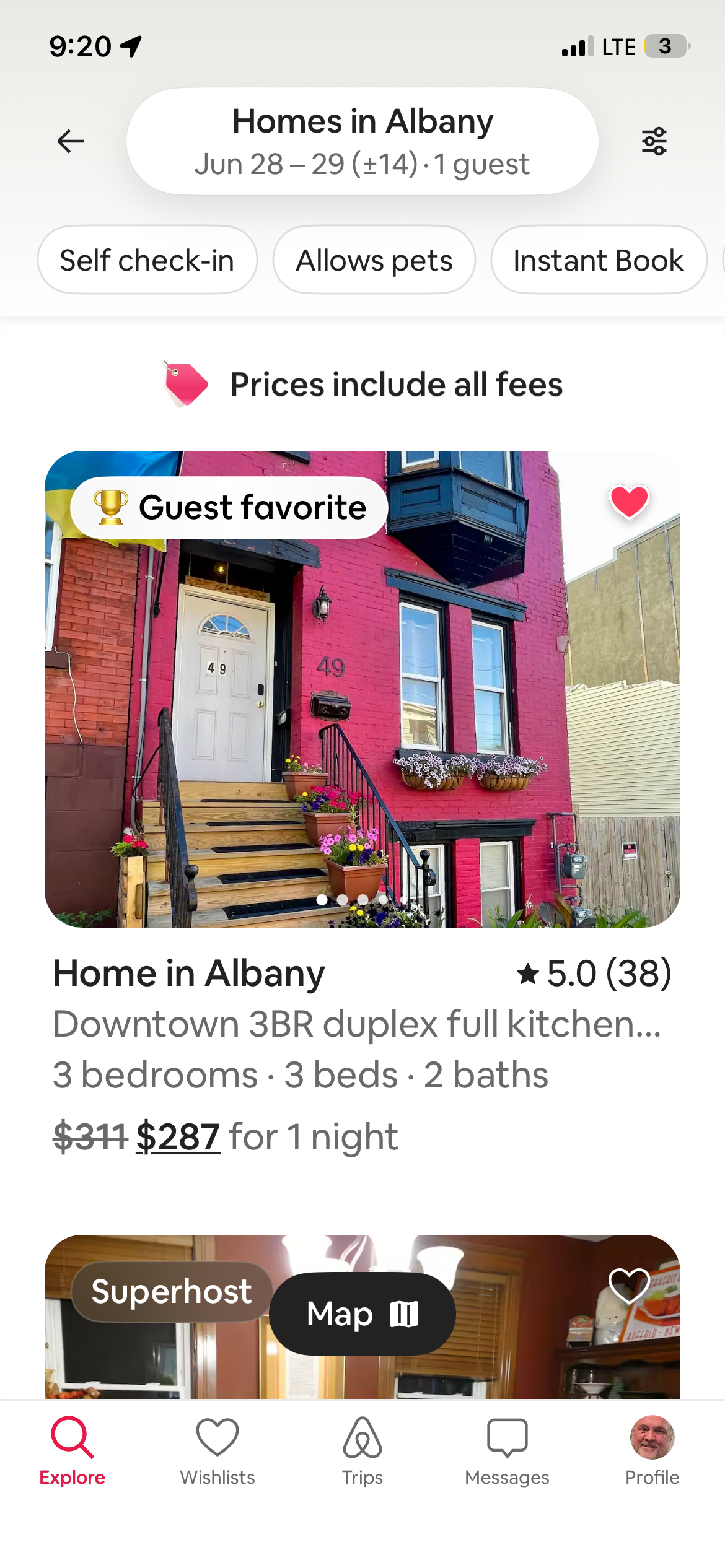View price breakdown for $287
The width and height of the screenshot is (725, 1568).
tap(178, 1137)
